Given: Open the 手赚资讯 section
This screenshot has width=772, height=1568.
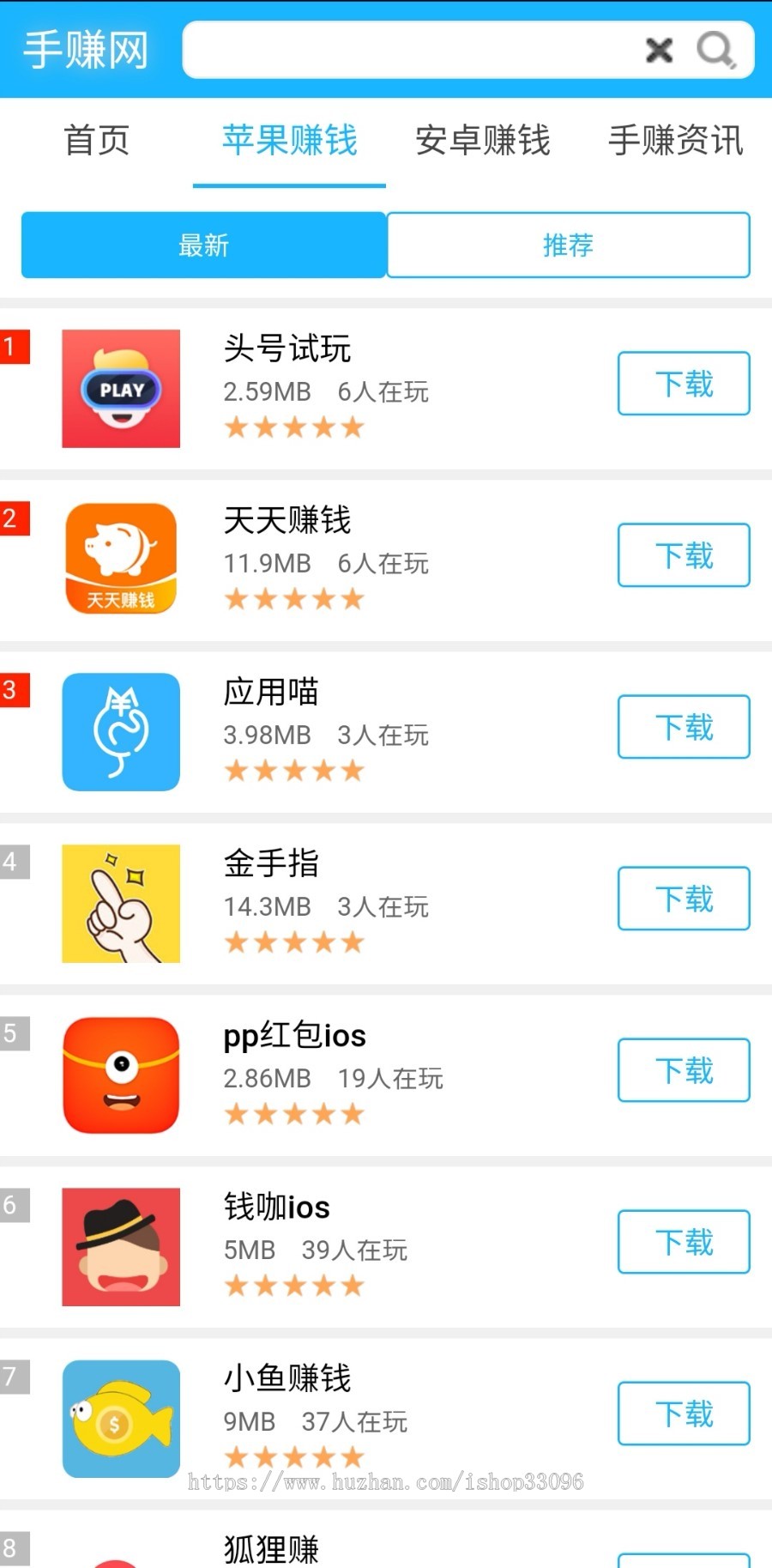Looking at the screenshot, I should point(674,142).
